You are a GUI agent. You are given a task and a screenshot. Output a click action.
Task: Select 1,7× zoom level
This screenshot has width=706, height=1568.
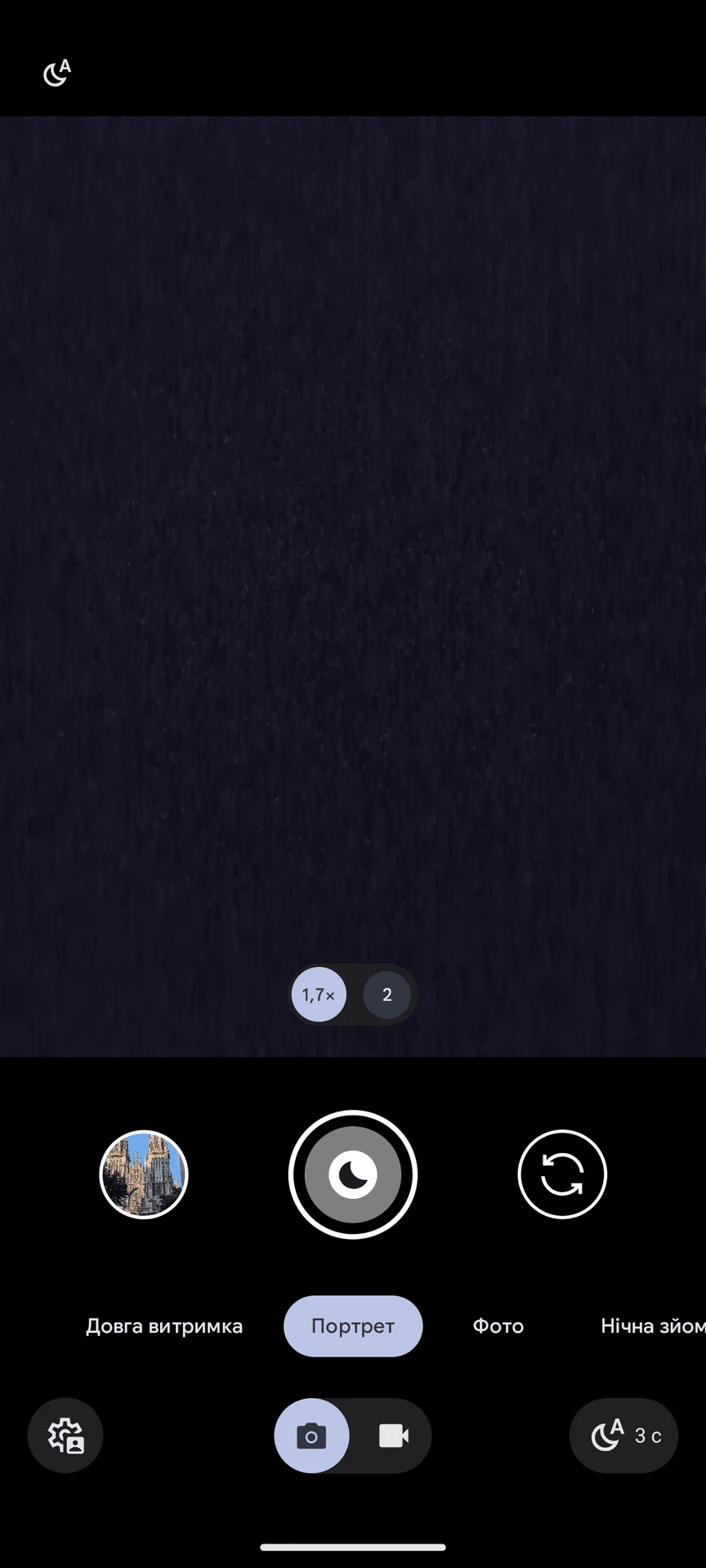[x=319, y=995]
